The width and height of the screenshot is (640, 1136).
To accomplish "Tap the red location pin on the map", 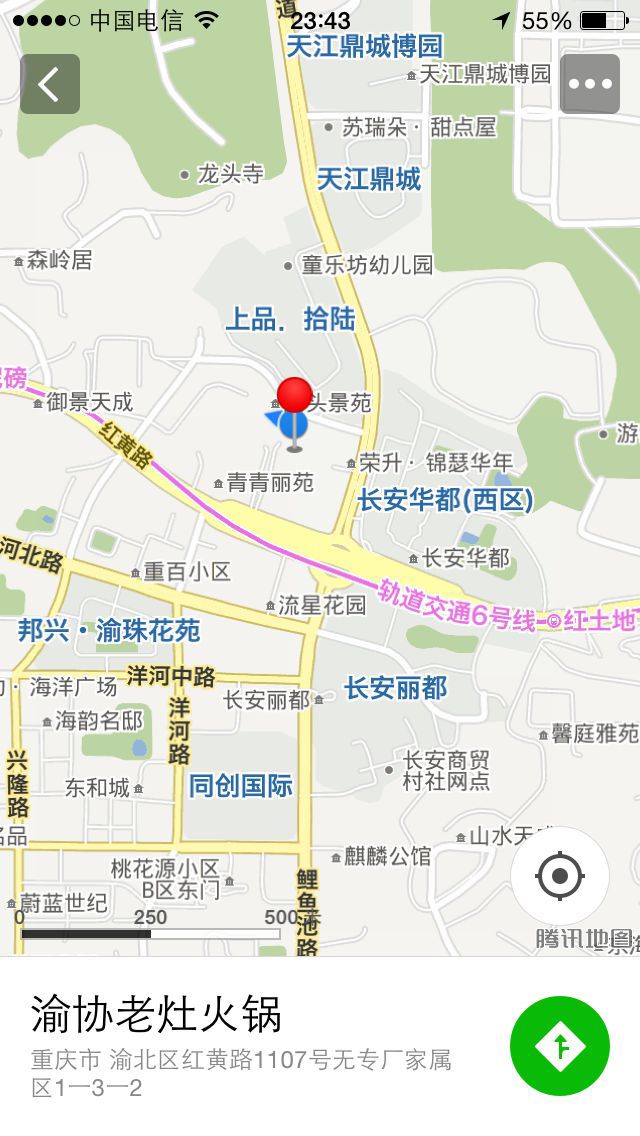I will [295, 396].
